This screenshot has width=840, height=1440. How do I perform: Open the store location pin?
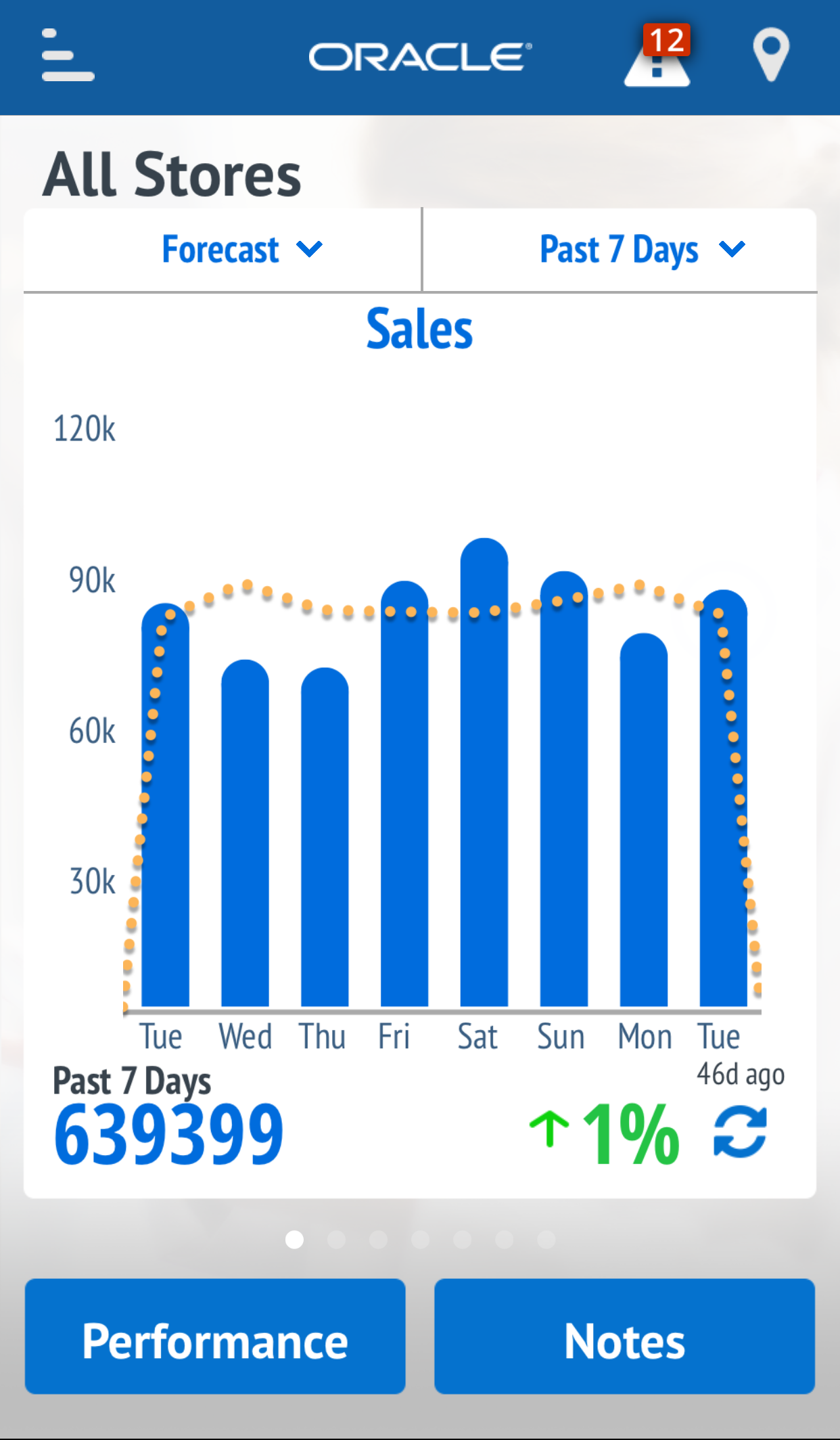771,54
